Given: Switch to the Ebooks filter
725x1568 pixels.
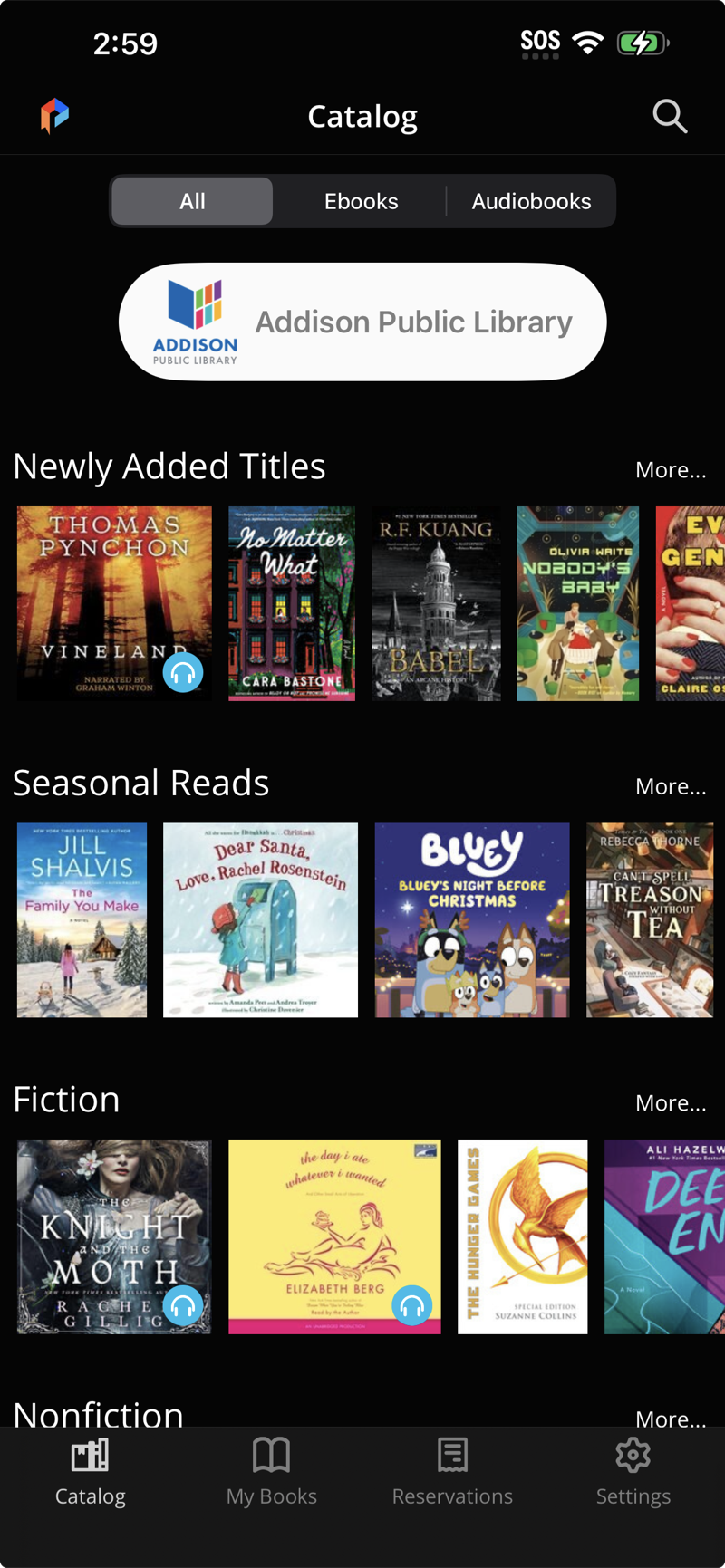Looking at the screenshot, I should [361, 201].
